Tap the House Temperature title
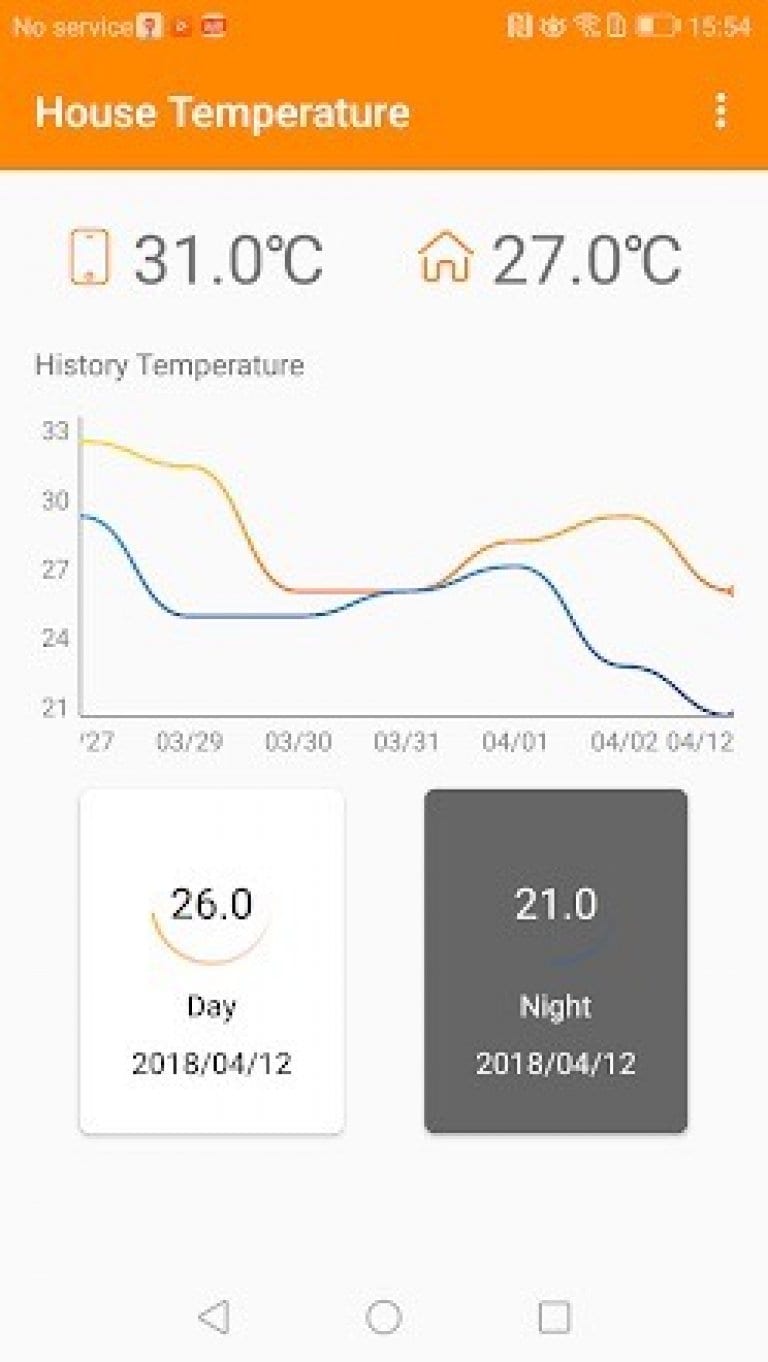Screen dimensions: 768x1362 (x=220, y=112)
